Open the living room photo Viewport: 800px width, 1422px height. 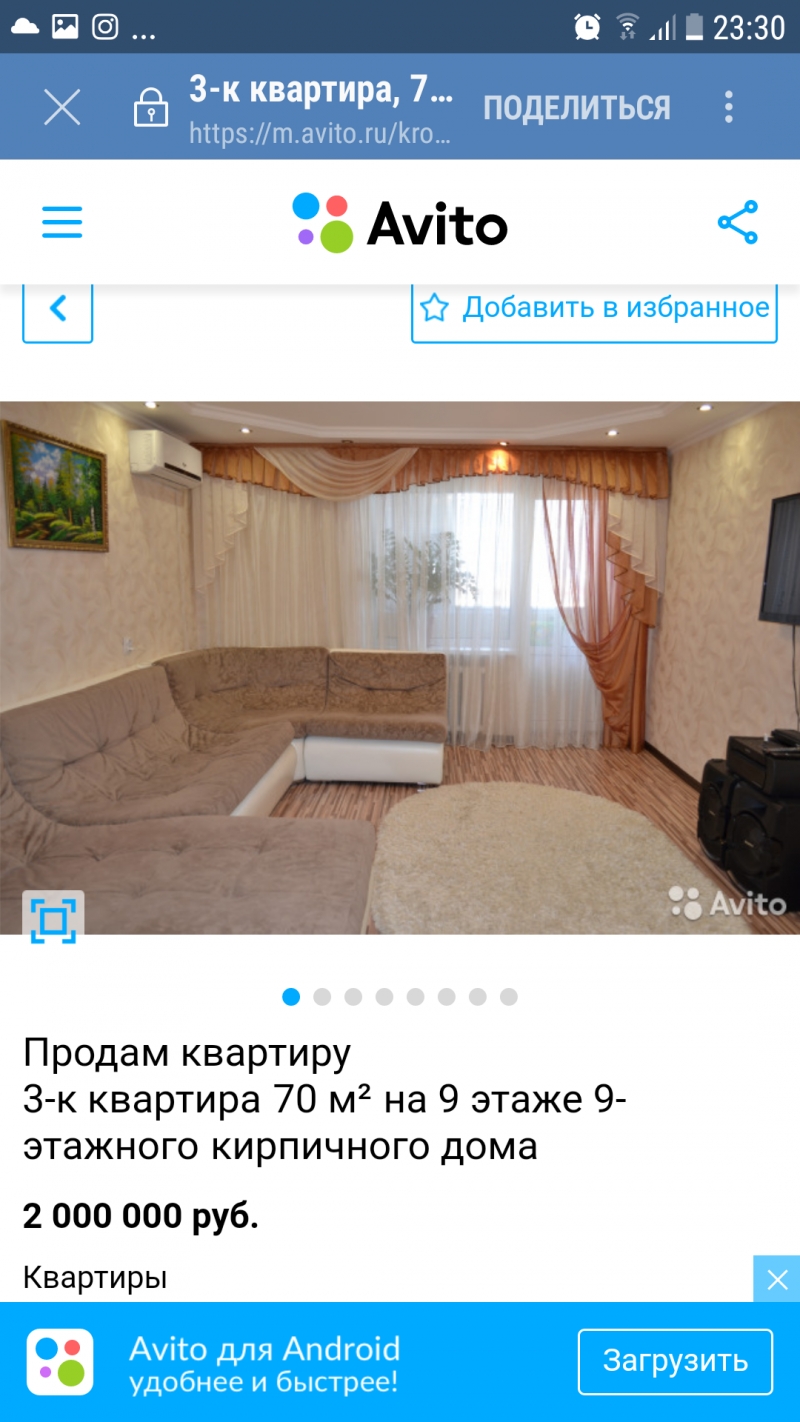point(400,660)
